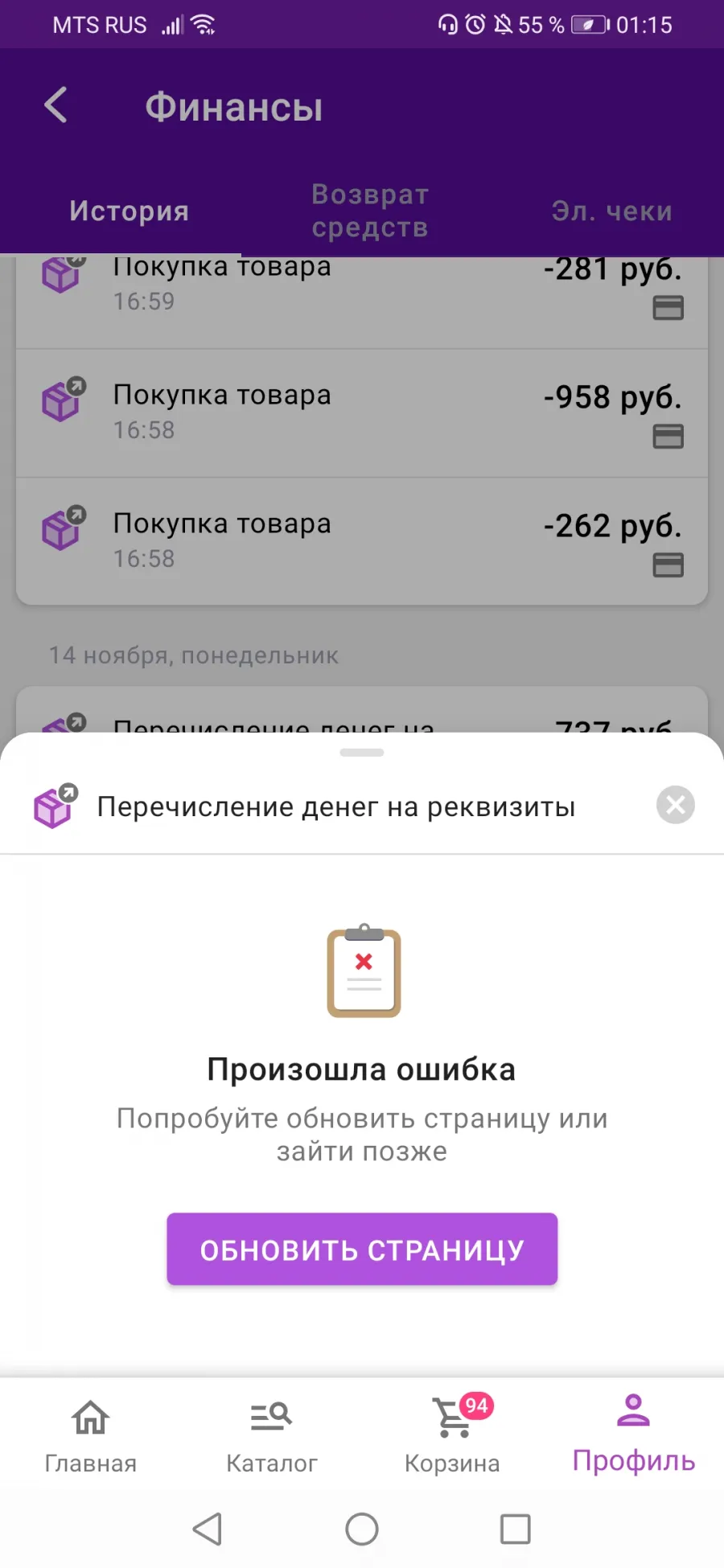
Task: Open the -958 руб. purchase entry
Action: click(x=362, y=413)
